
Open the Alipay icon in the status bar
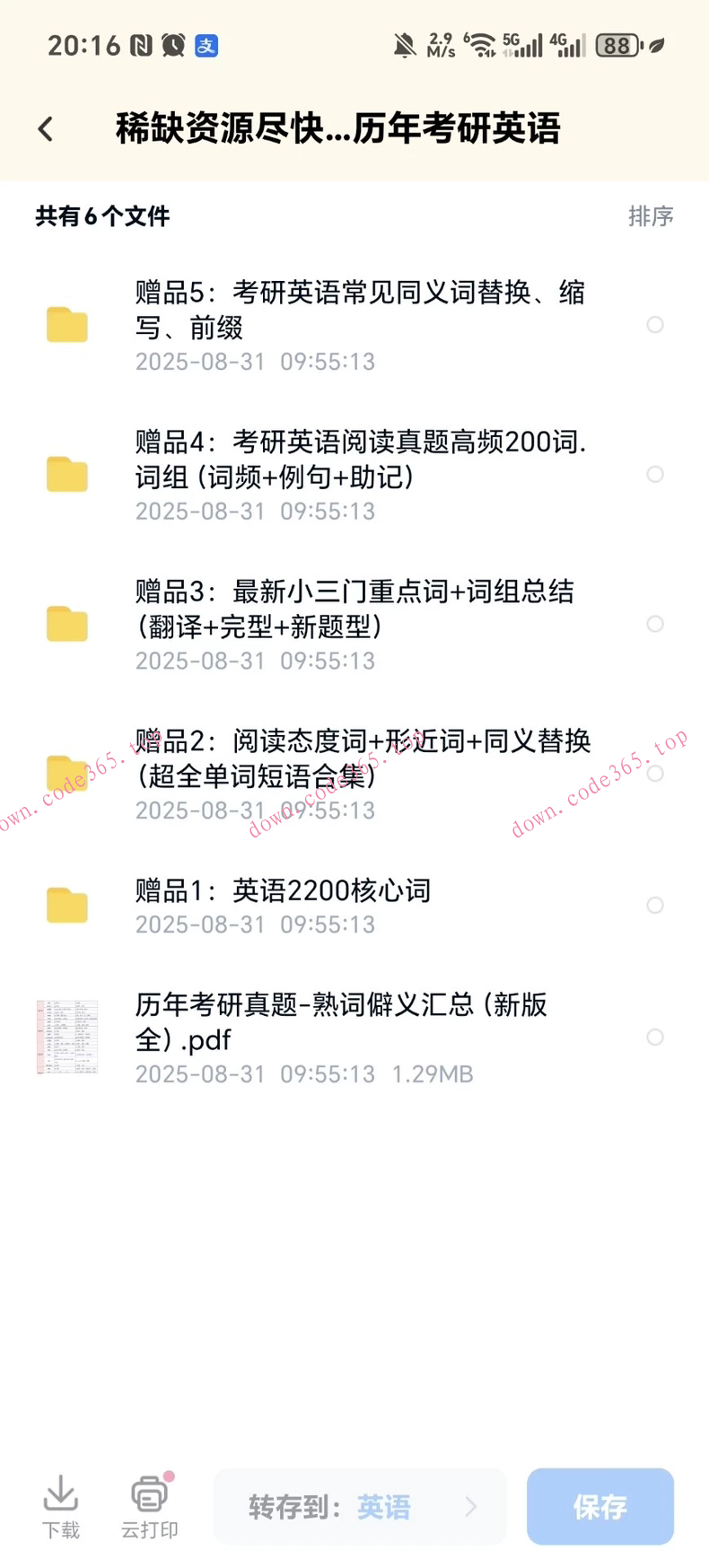pos(206,45)
